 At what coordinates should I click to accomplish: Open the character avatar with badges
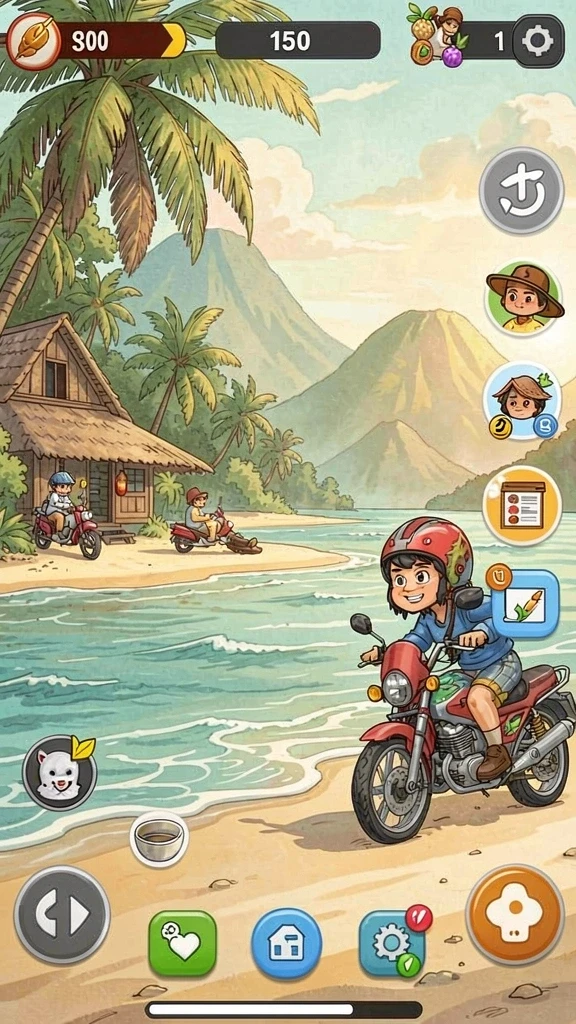522,400
